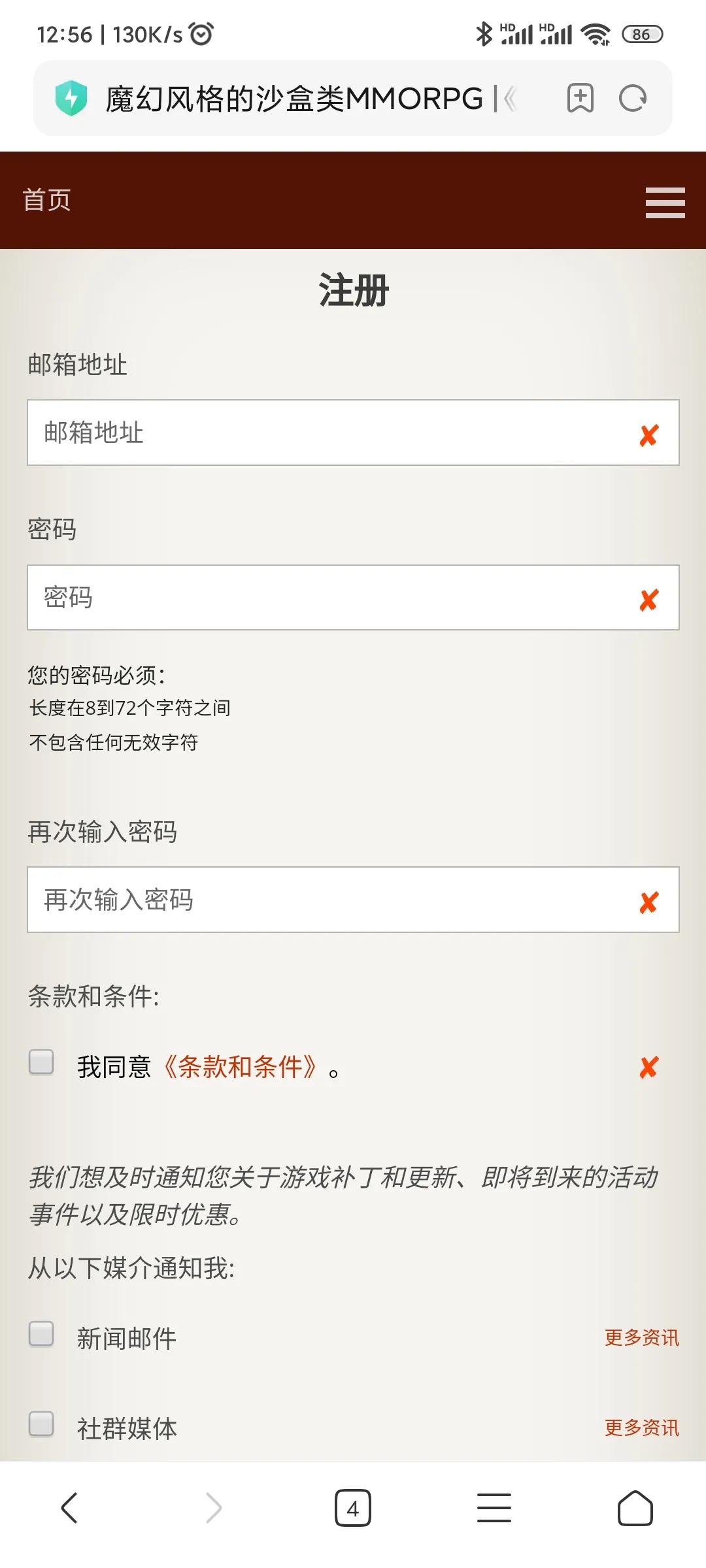Focus the 邮箱地址 input field
The height and width of the screenshot is (1568, 706).
327,433
